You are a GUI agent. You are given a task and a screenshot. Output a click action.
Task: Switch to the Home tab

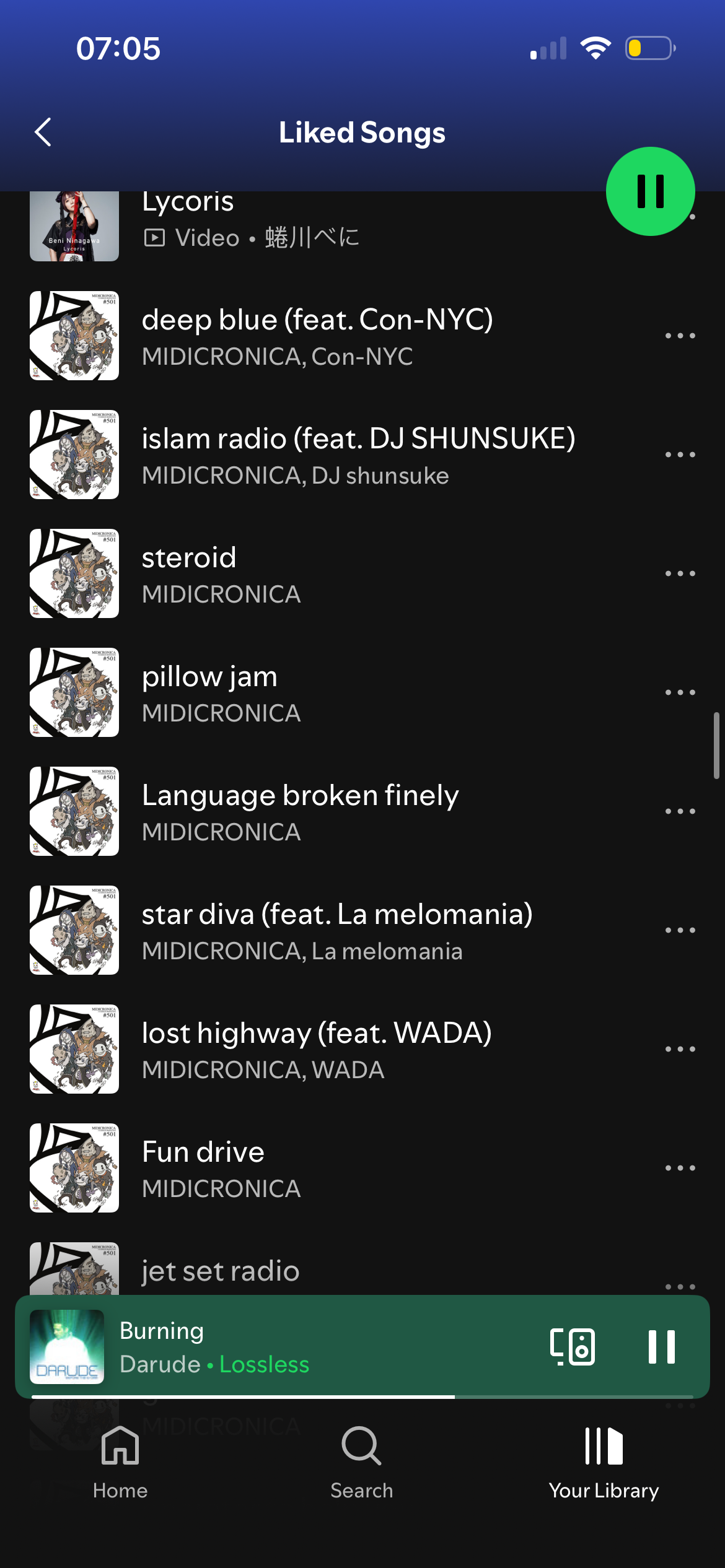pos(120,1461)
